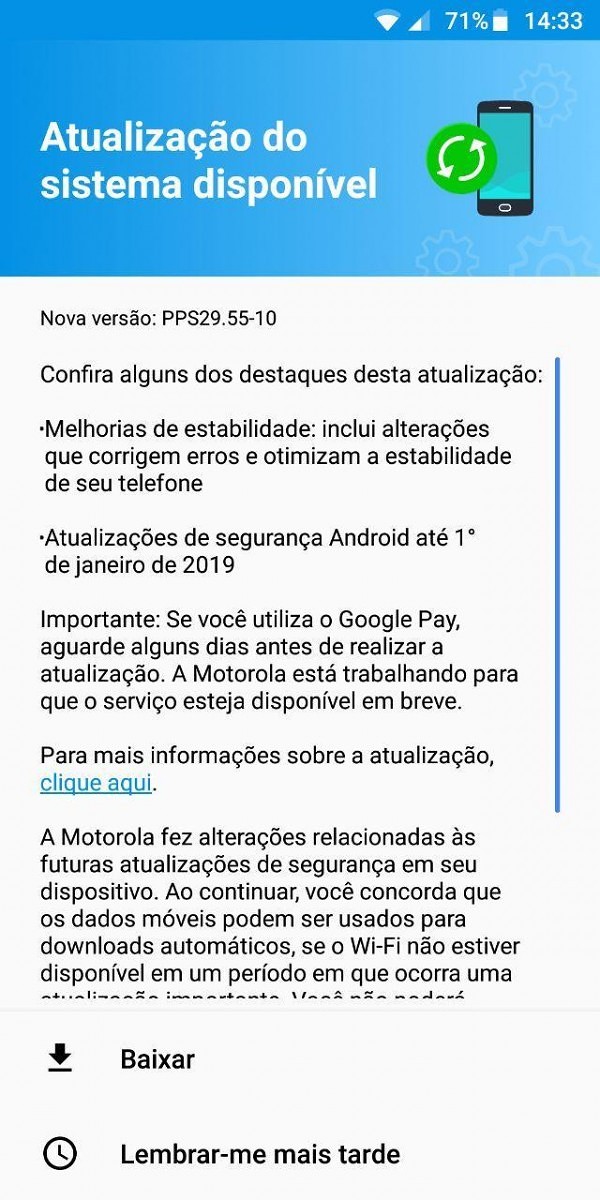The height and width of the screenshot is (1200, 600).
Task: Tap Baixar to download the update
Action: coord(300,1059)
